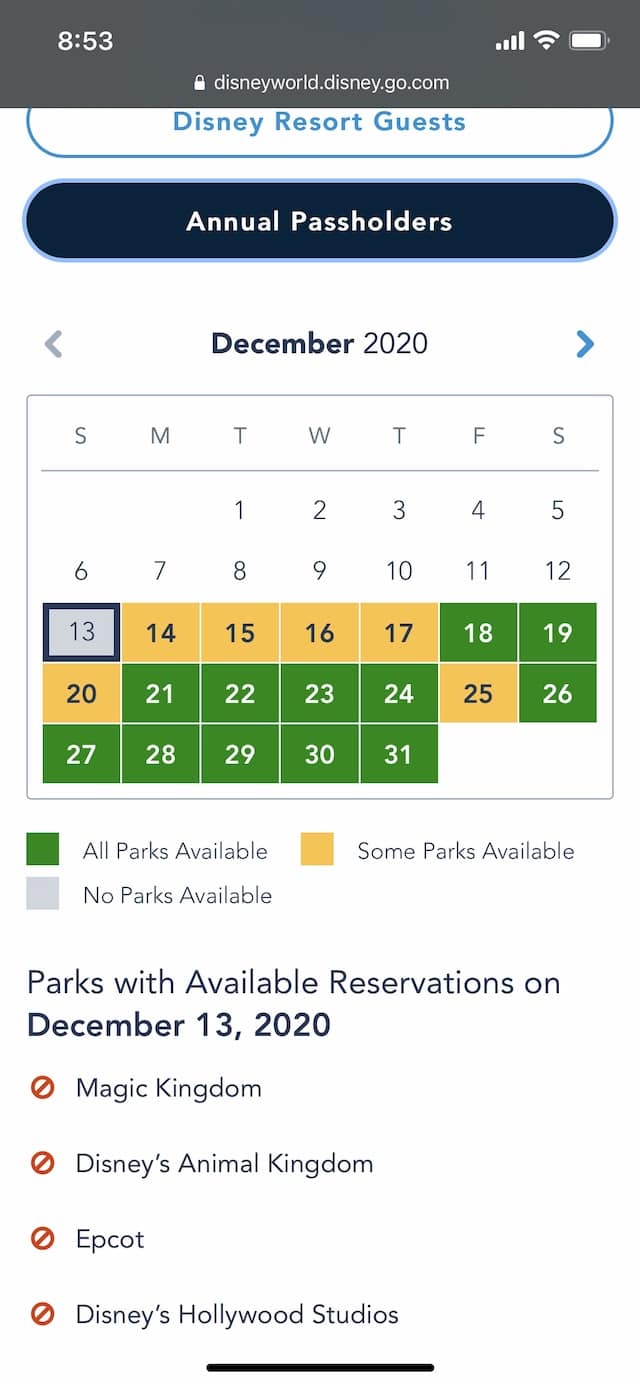This screenshot has width=640, height=1385.
Task: Choose December 31 on the calendar
Action: [x=399, y=753]
